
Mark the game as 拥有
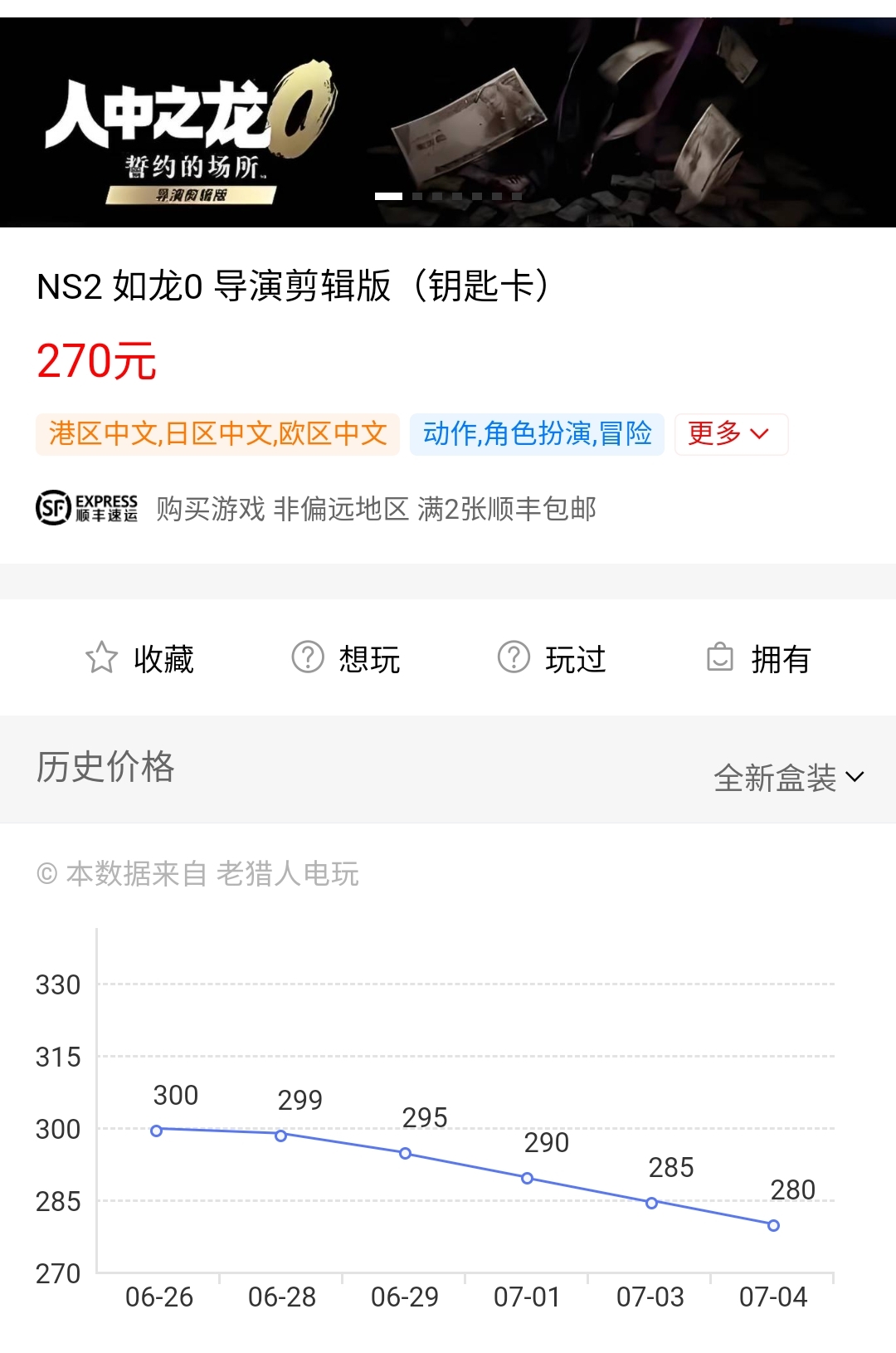tap(758, 659)
